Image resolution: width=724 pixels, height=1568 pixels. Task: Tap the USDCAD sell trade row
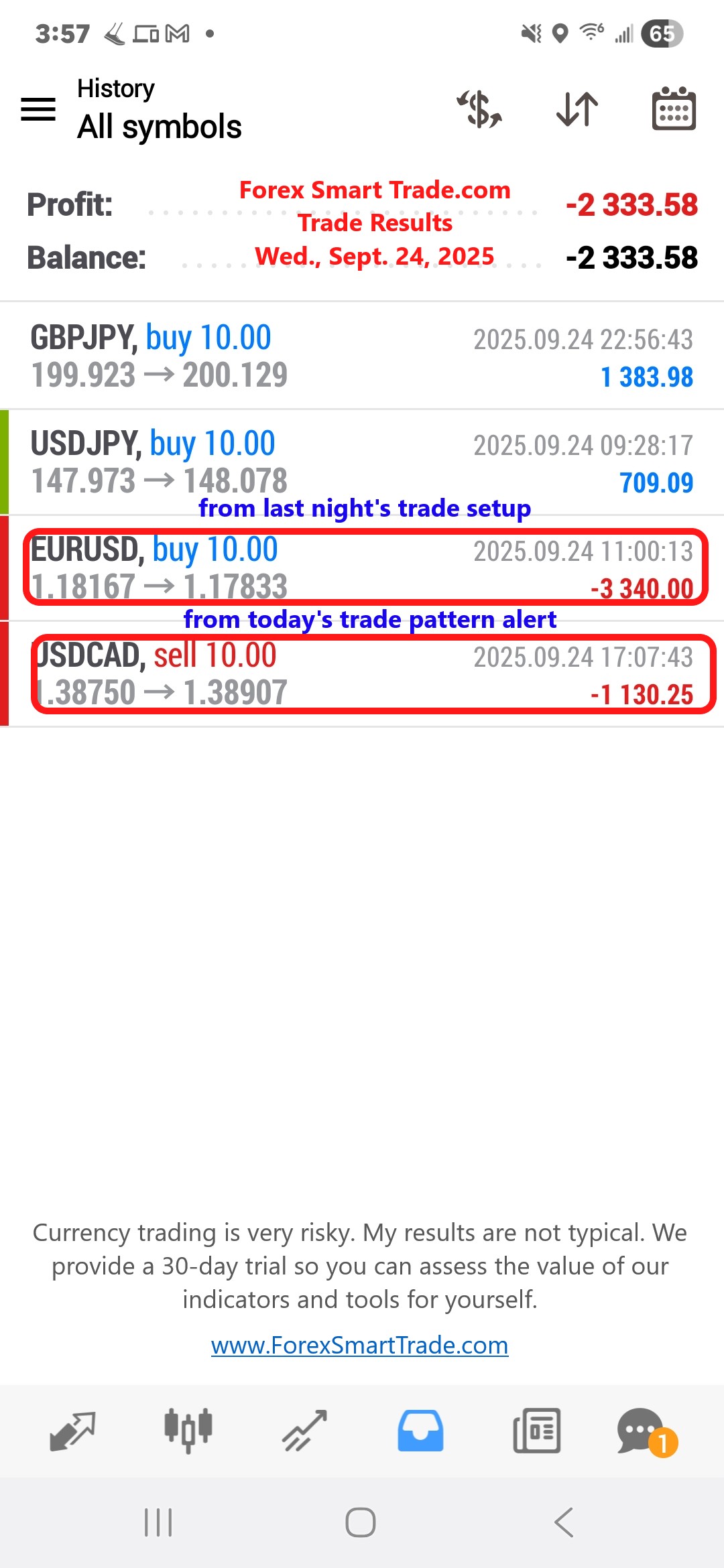(362, 673)
